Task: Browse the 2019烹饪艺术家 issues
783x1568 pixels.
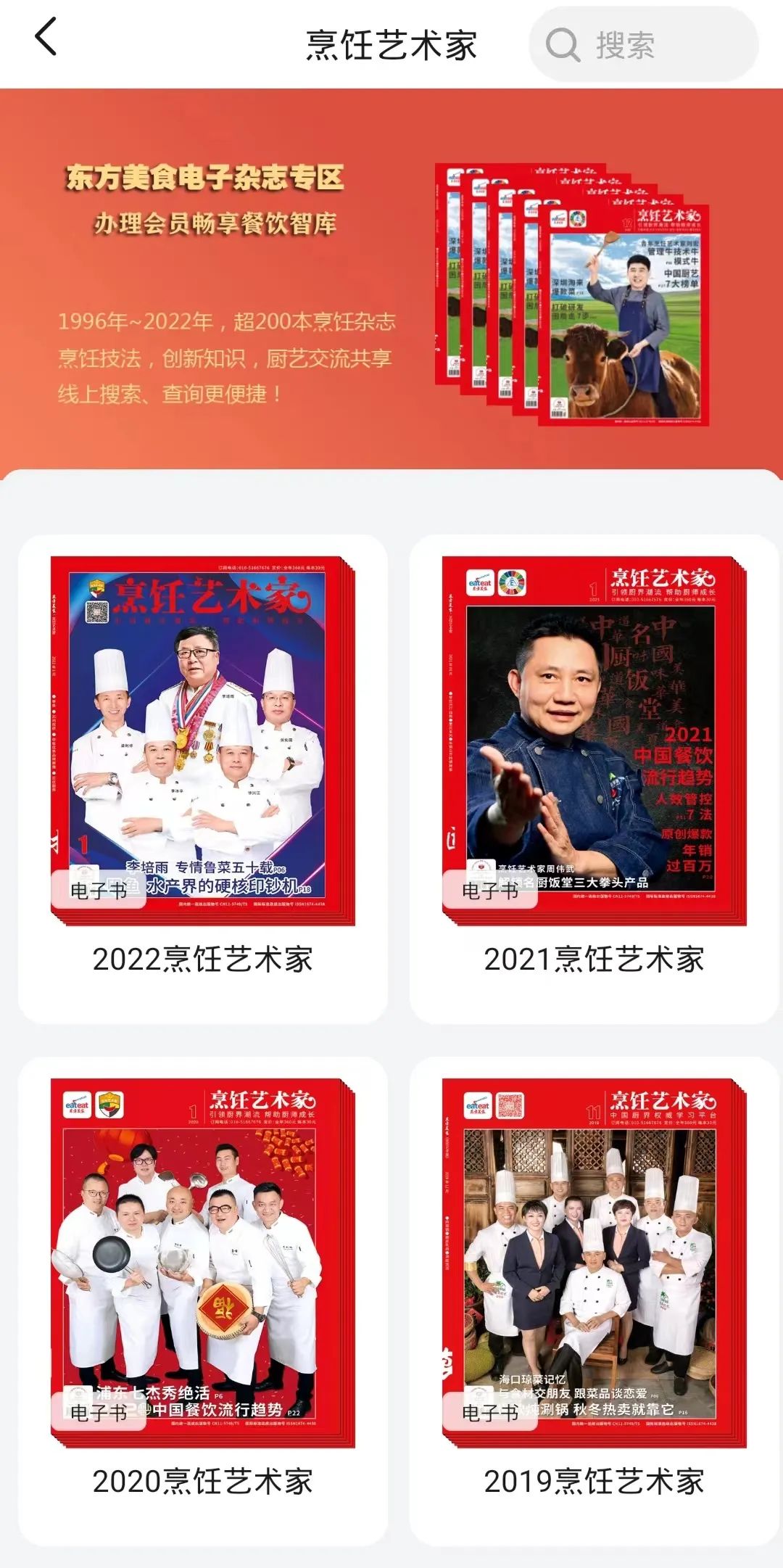Action: [x=594, y=1298]
